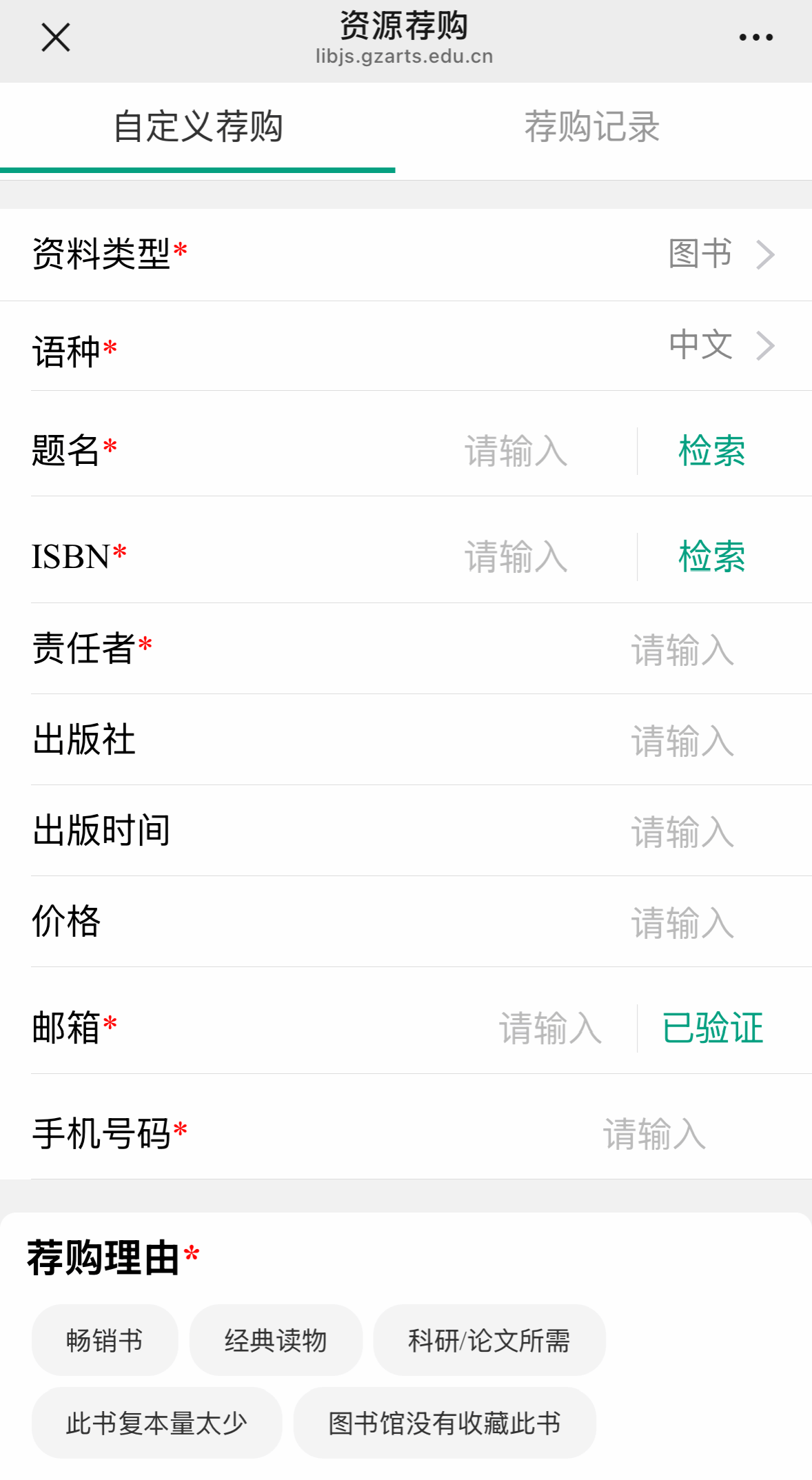
Task: Tap the 已验证 button beside 邮箱
Action: (x=712, y=1028)
